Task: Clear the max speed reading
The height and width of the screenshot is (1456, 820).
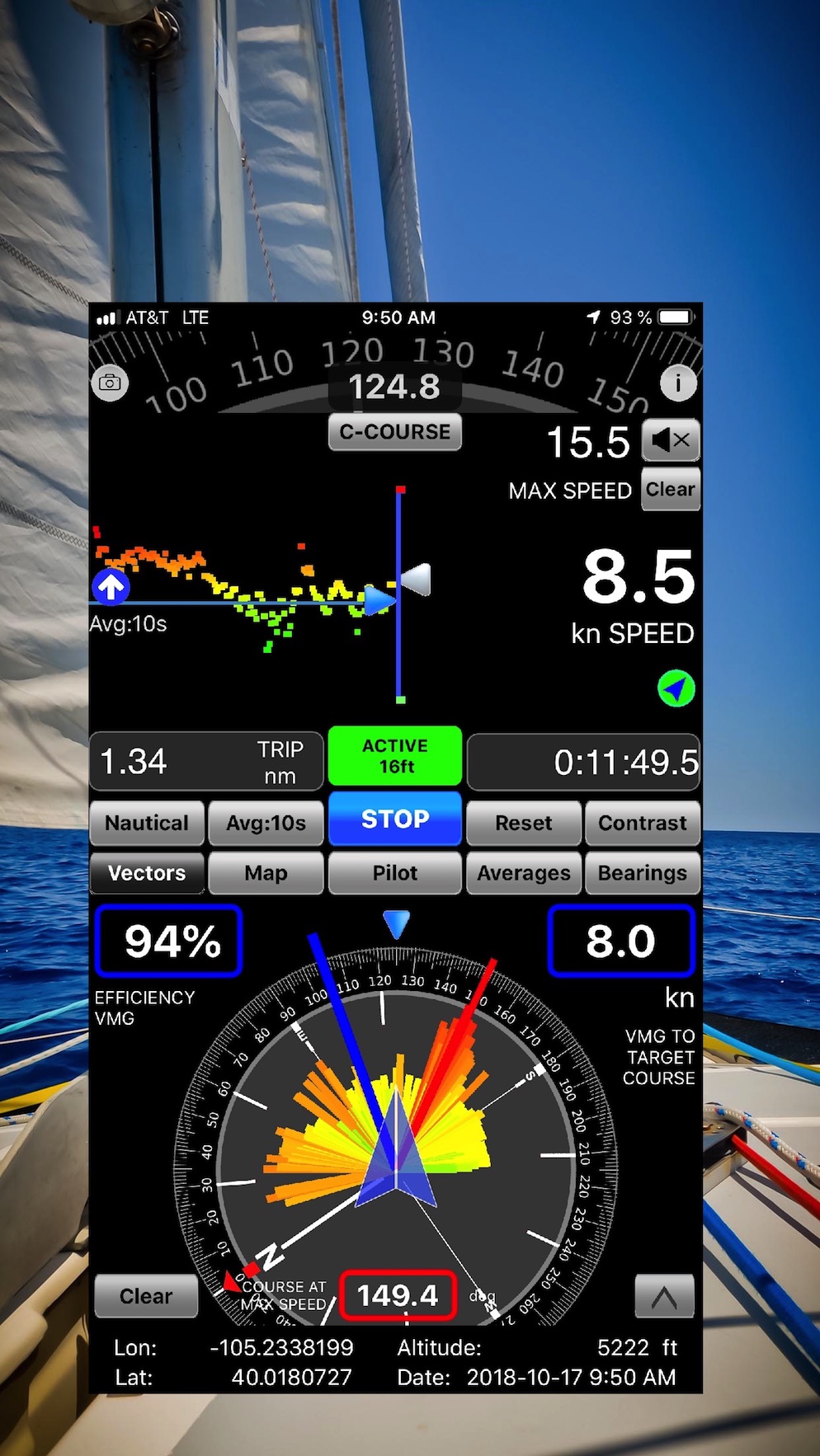Action: [x=671, y=490]
